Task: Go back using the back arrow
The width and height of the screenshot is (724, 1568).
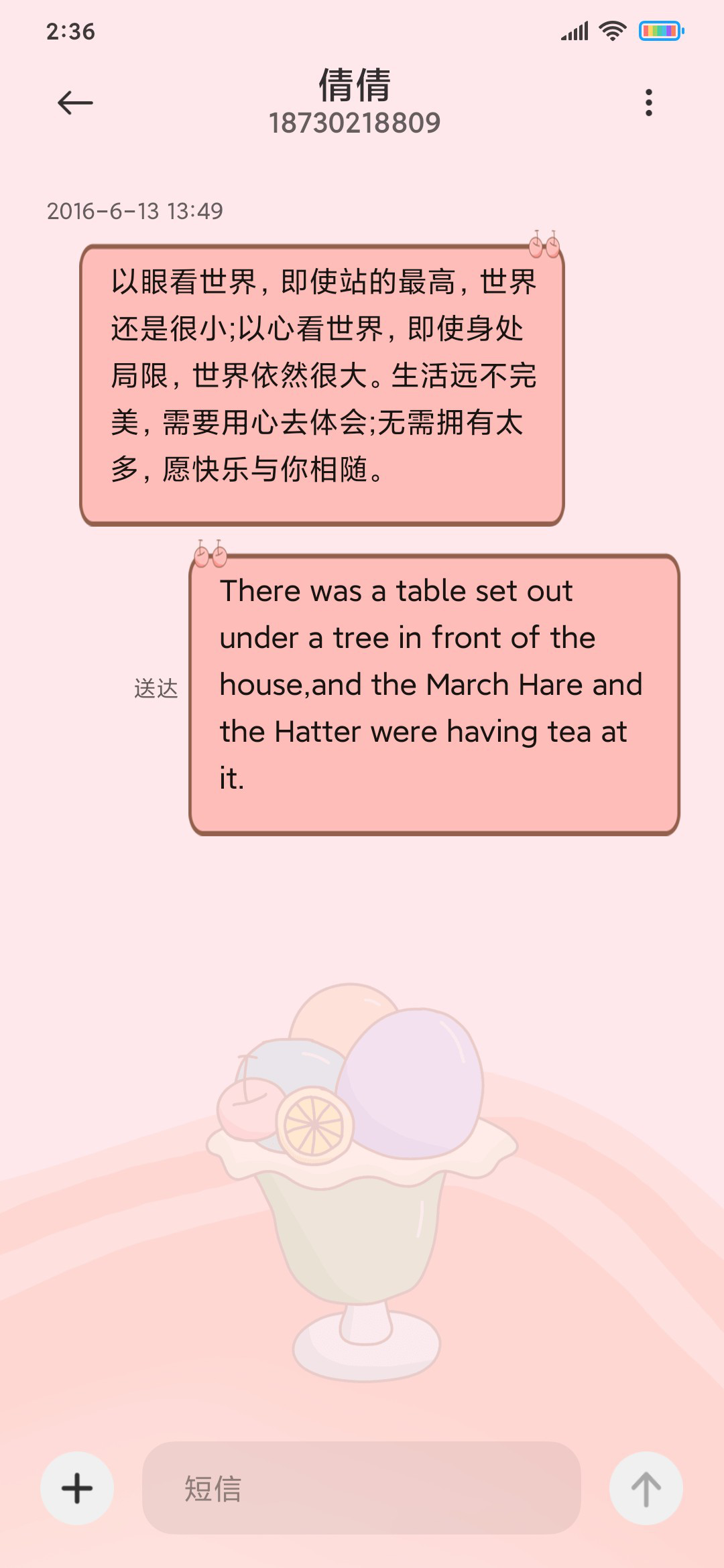Action: (x=75, y=103)
